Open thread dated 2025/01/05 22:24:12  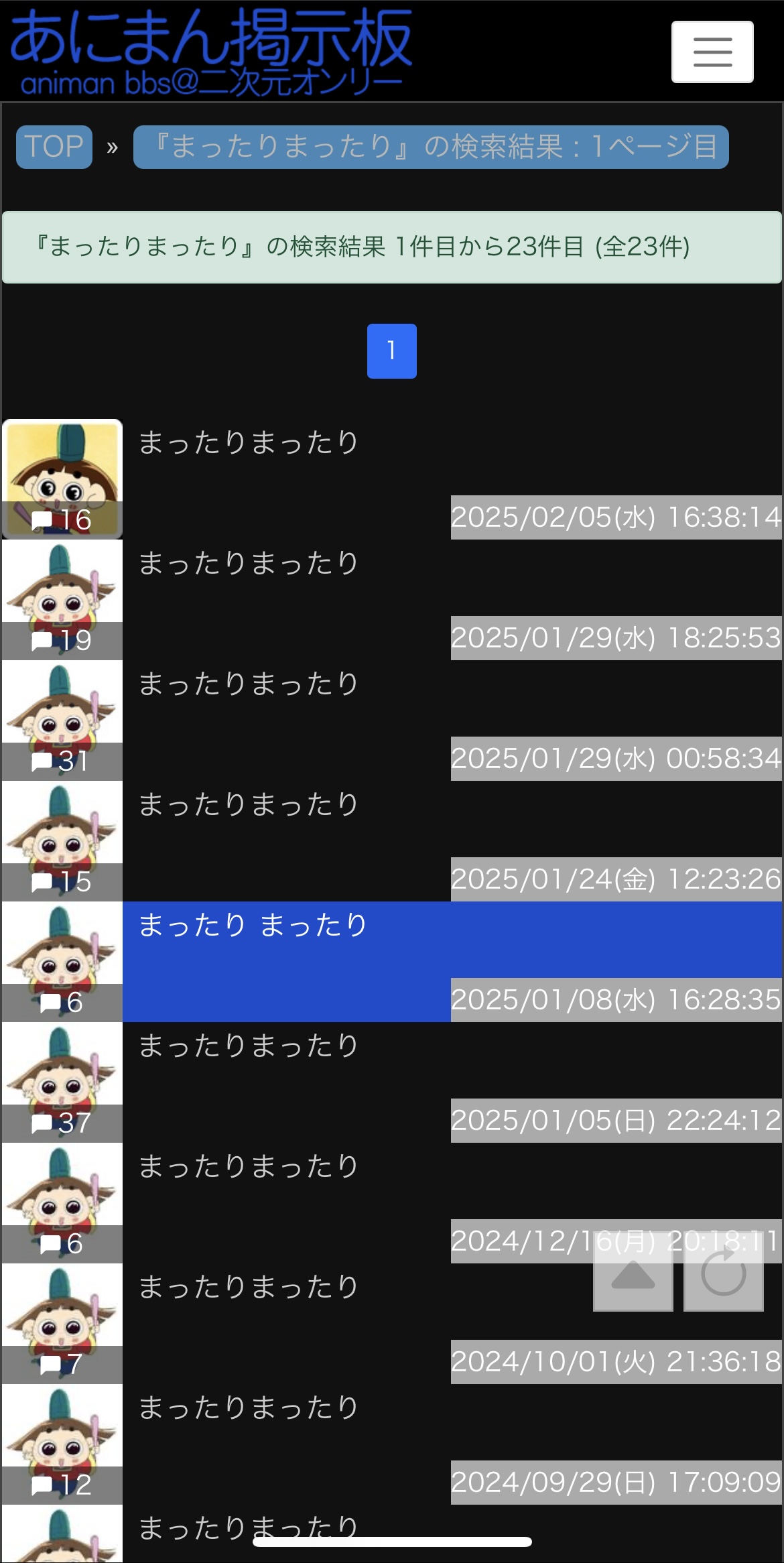point(392,1082)
